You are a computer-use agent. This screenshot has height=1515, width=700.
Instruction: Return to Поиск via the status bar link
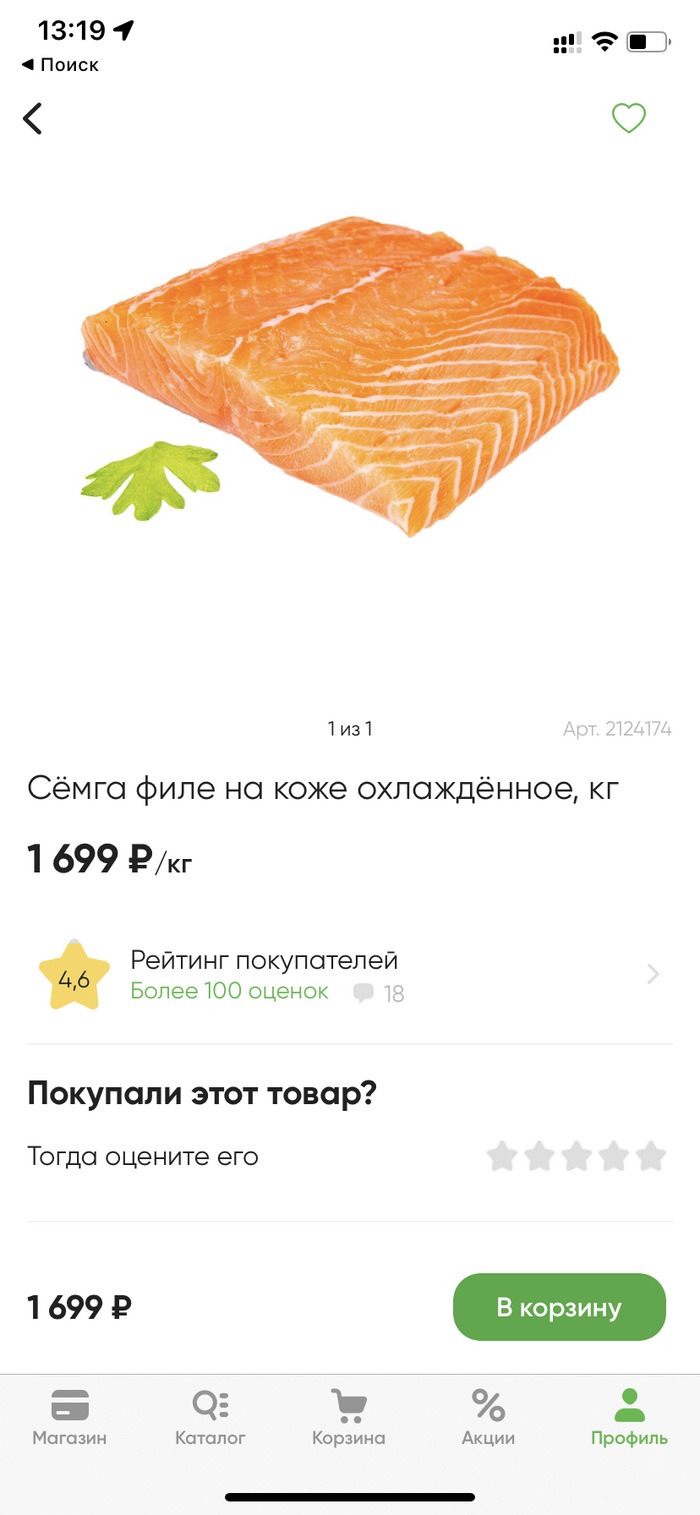(60, 65)
